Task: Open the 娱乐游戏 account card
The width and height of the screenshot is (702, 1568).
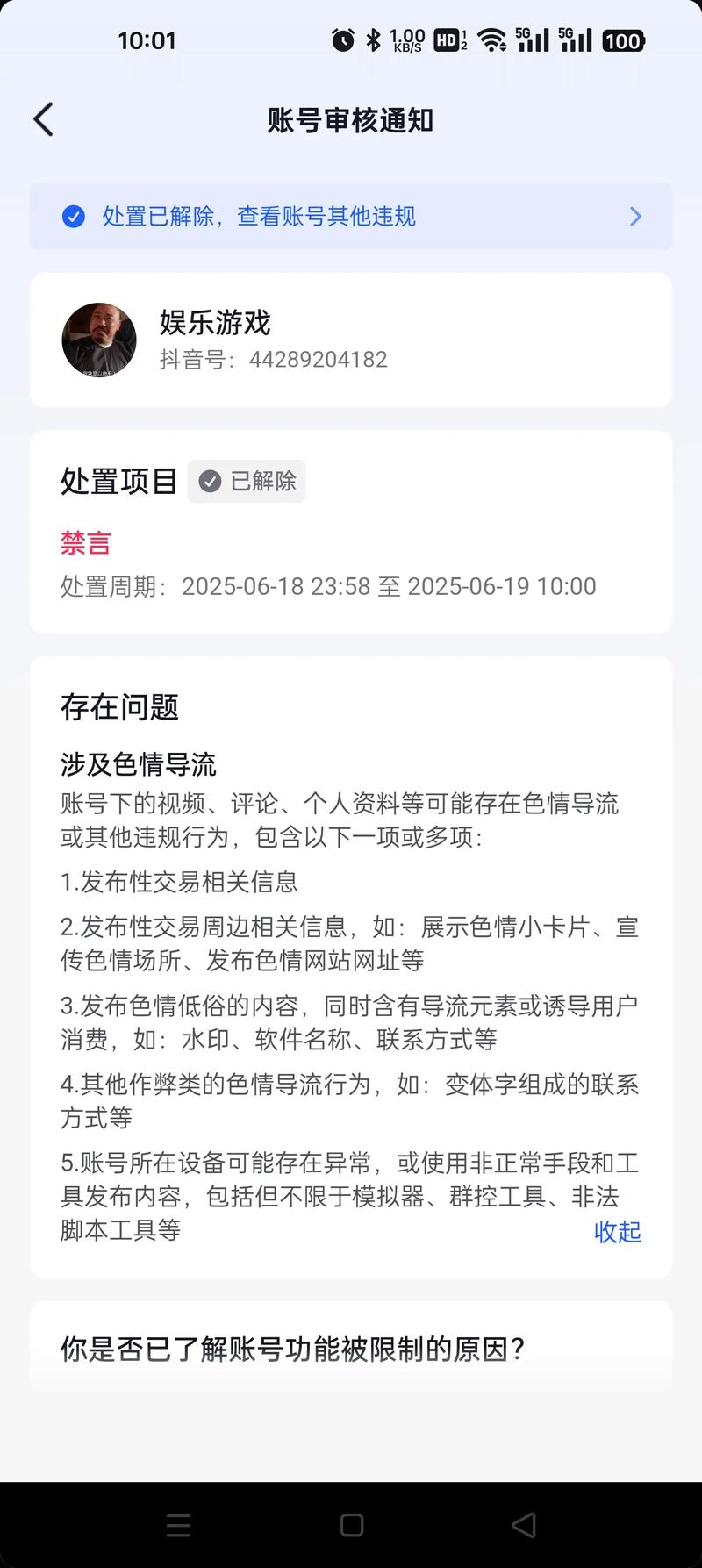Action: click(x=351, y=340)
